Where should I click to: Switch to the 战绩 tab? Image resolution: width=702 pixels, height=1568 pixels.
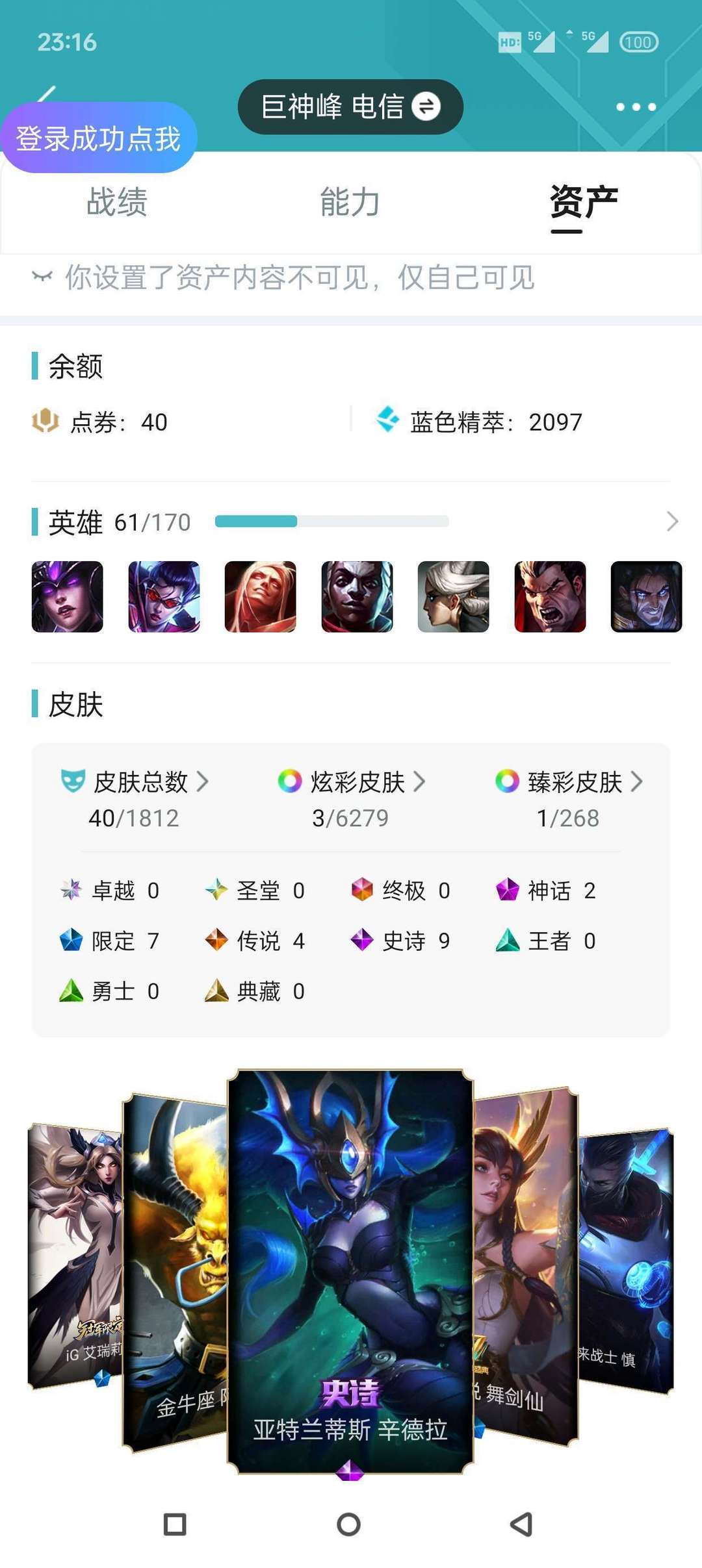tap(117, 201)
